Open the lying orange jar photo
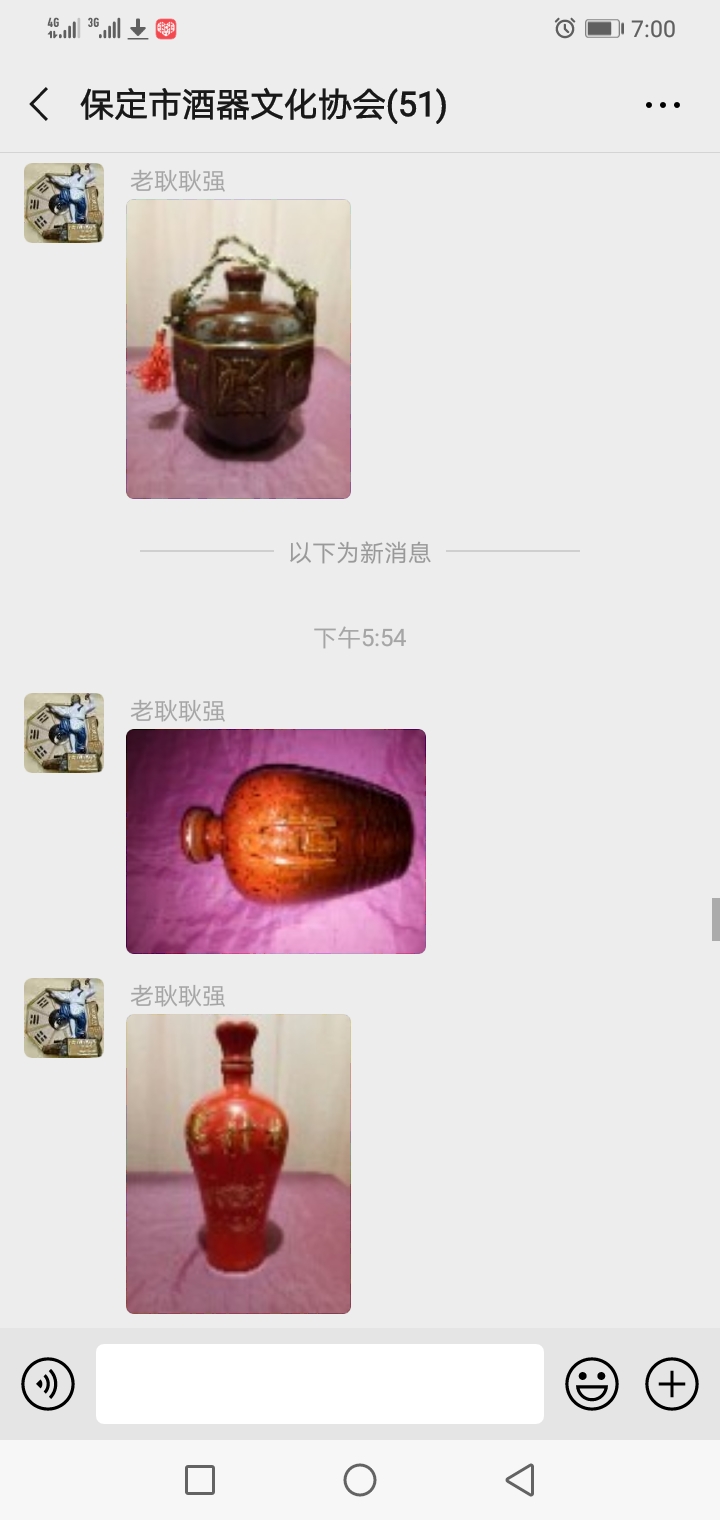720x1520 pixels. 276,841
